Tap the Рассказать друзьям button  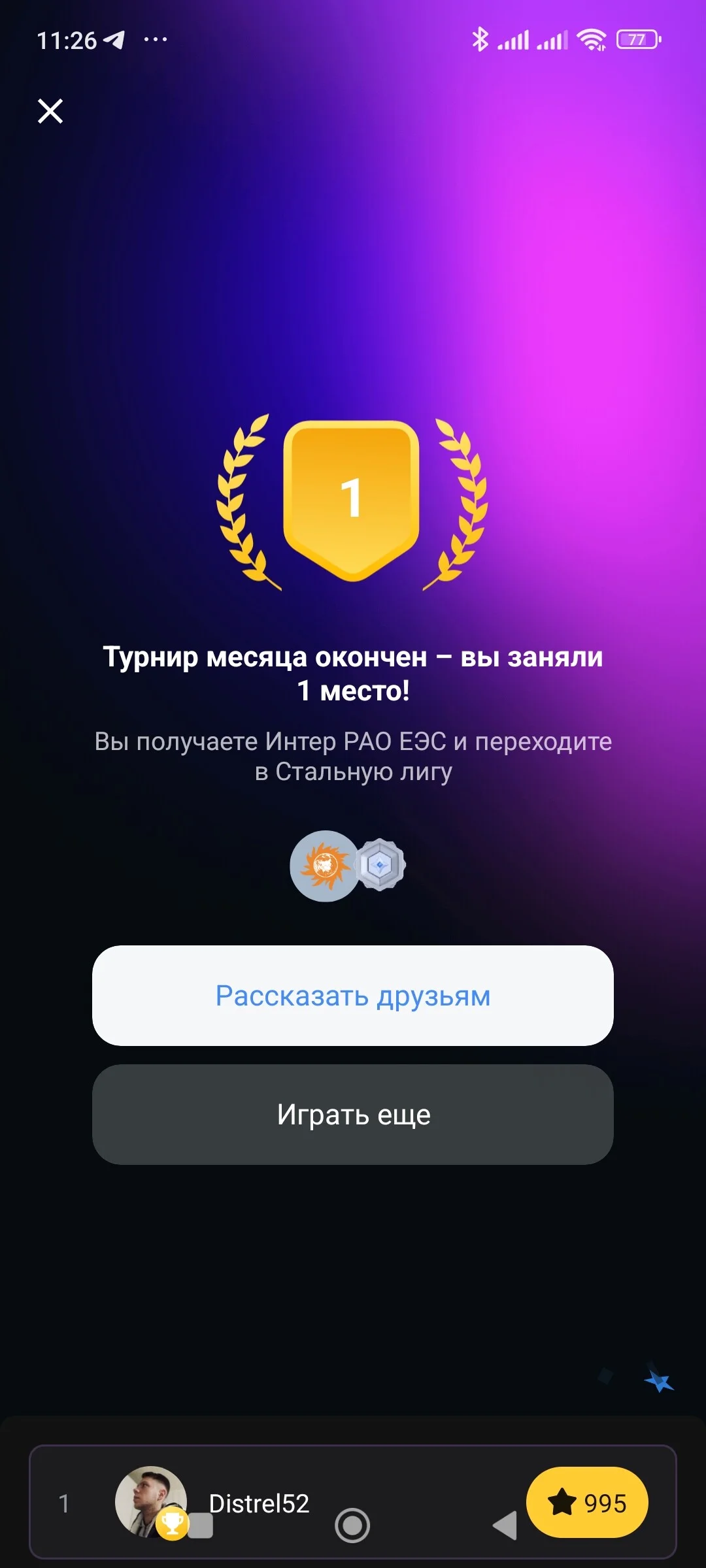[353, 996]
